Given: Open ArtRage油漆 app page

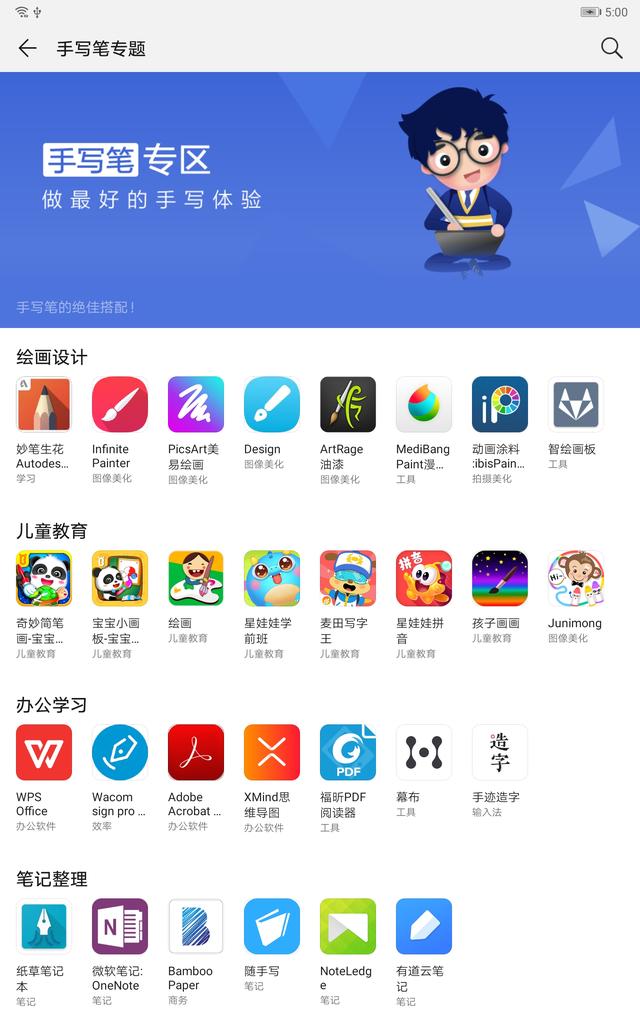Looking at the screenshot, I should pyautogui.click(x=348, y=405).
